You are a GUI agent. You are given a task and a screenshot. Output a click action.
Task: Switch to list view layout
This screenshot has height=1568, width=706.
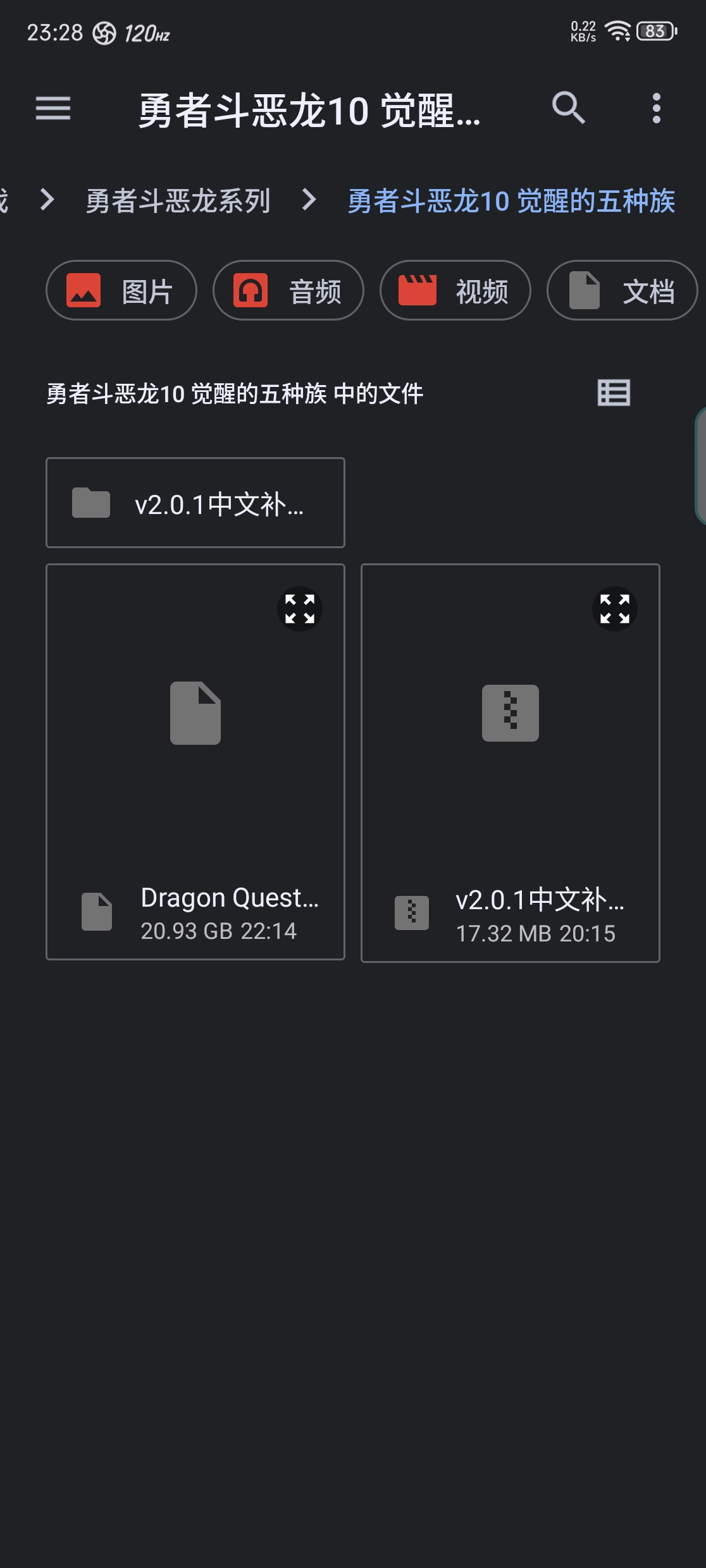point(614,393)
